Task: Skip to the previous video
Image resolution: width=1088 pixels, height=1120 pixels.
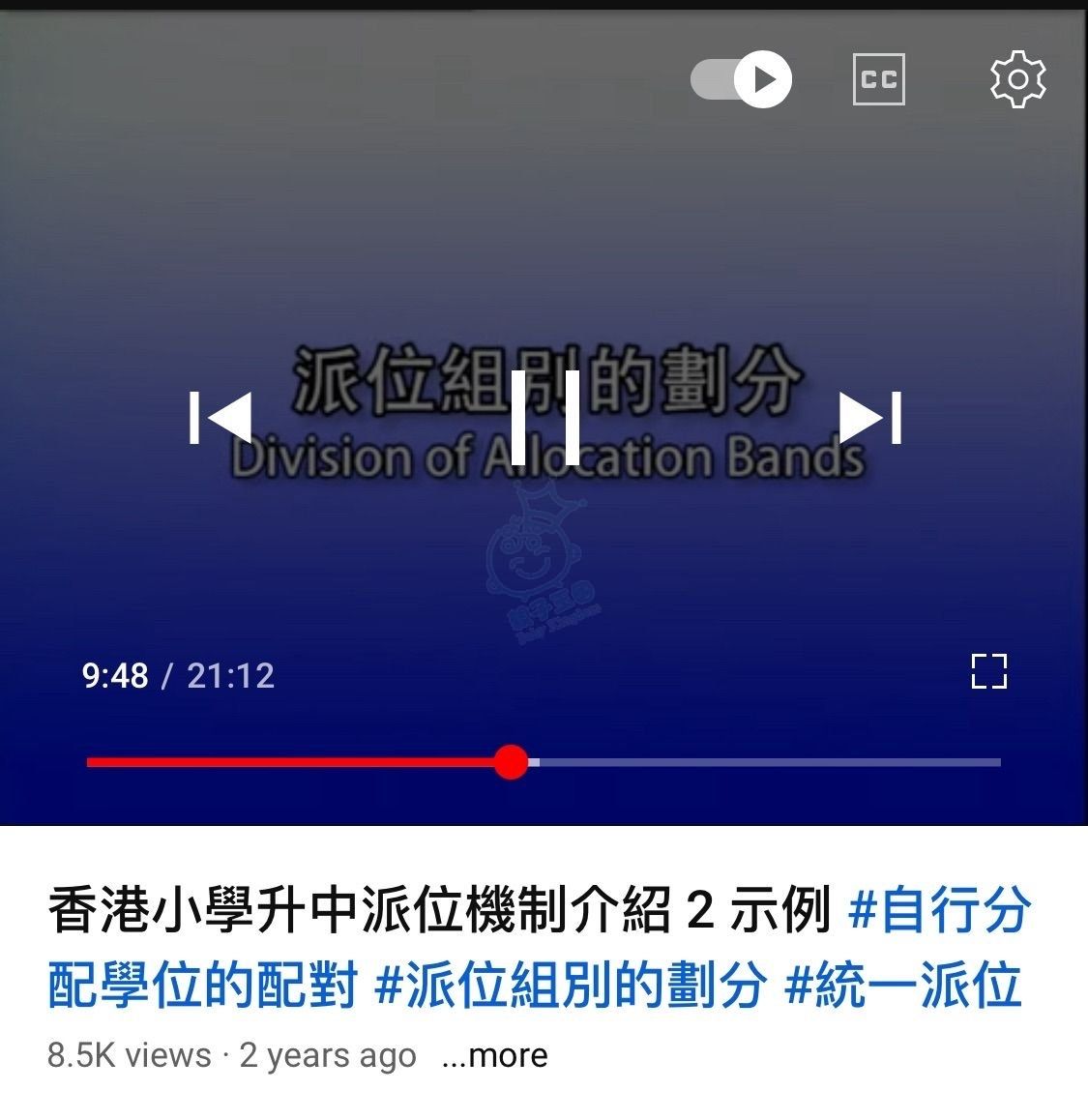Action: [221, 418]
